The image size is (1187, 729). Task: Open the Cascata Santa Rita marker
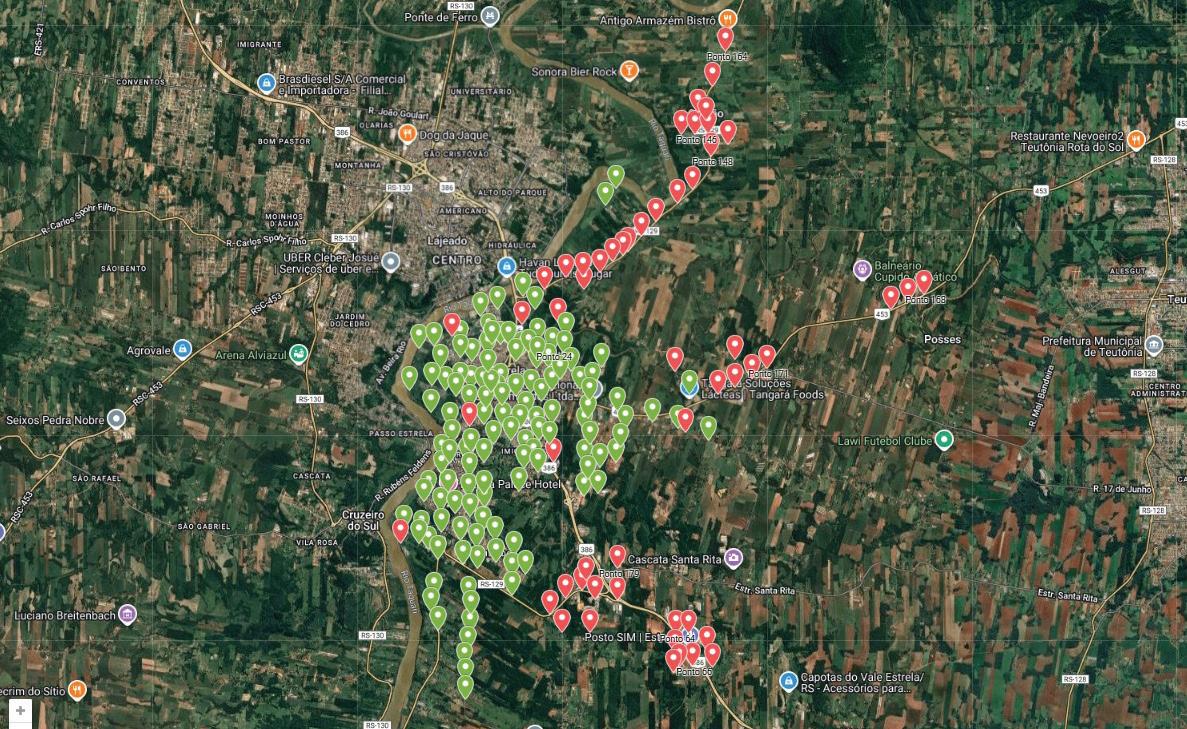(733, 558)
